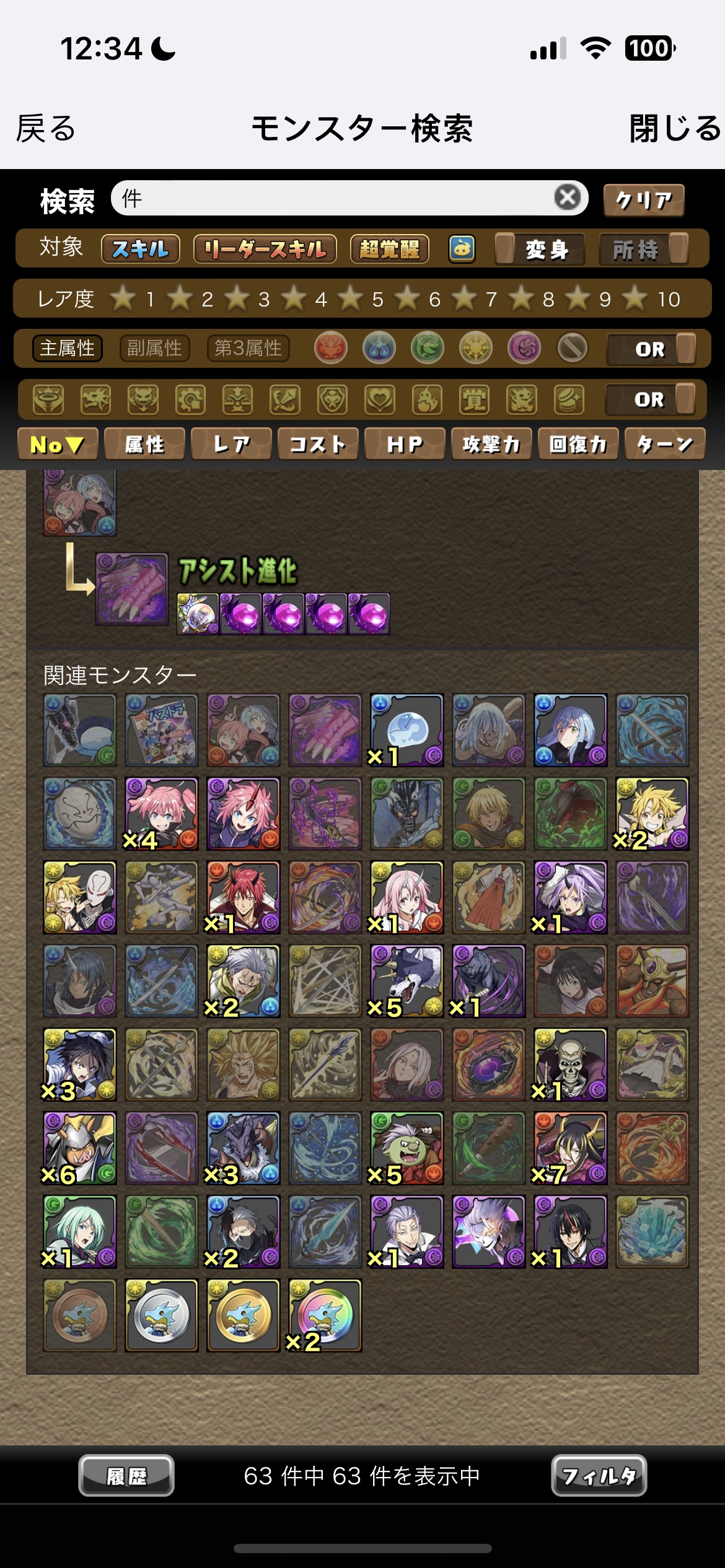The height and width of the screenshot is (1568, 725).
Task: Toggle the attribute OR switch
Action: (651, 349)
